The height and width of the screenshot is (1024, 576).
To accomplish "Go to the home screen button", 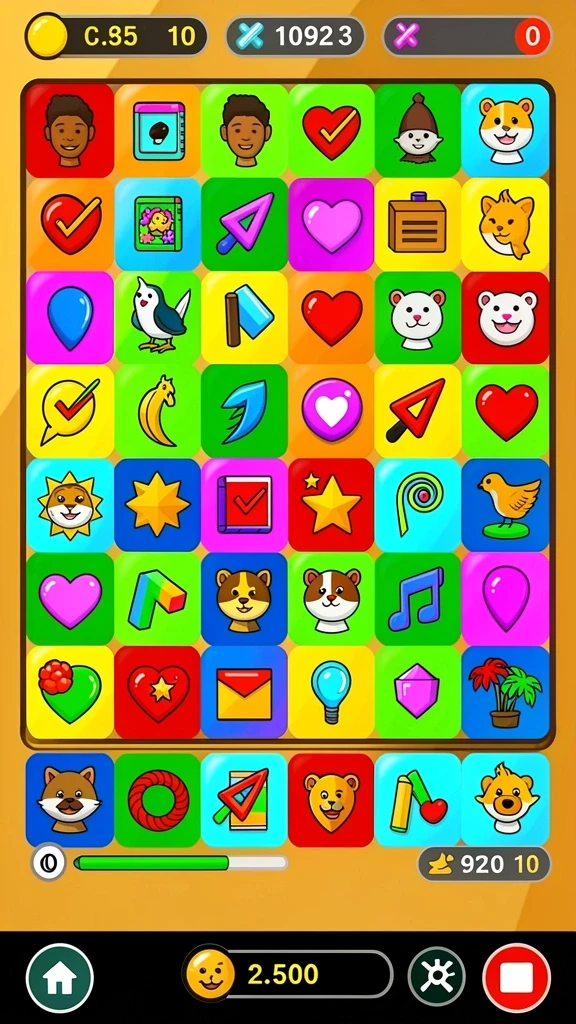I will (x=59, y=978).
